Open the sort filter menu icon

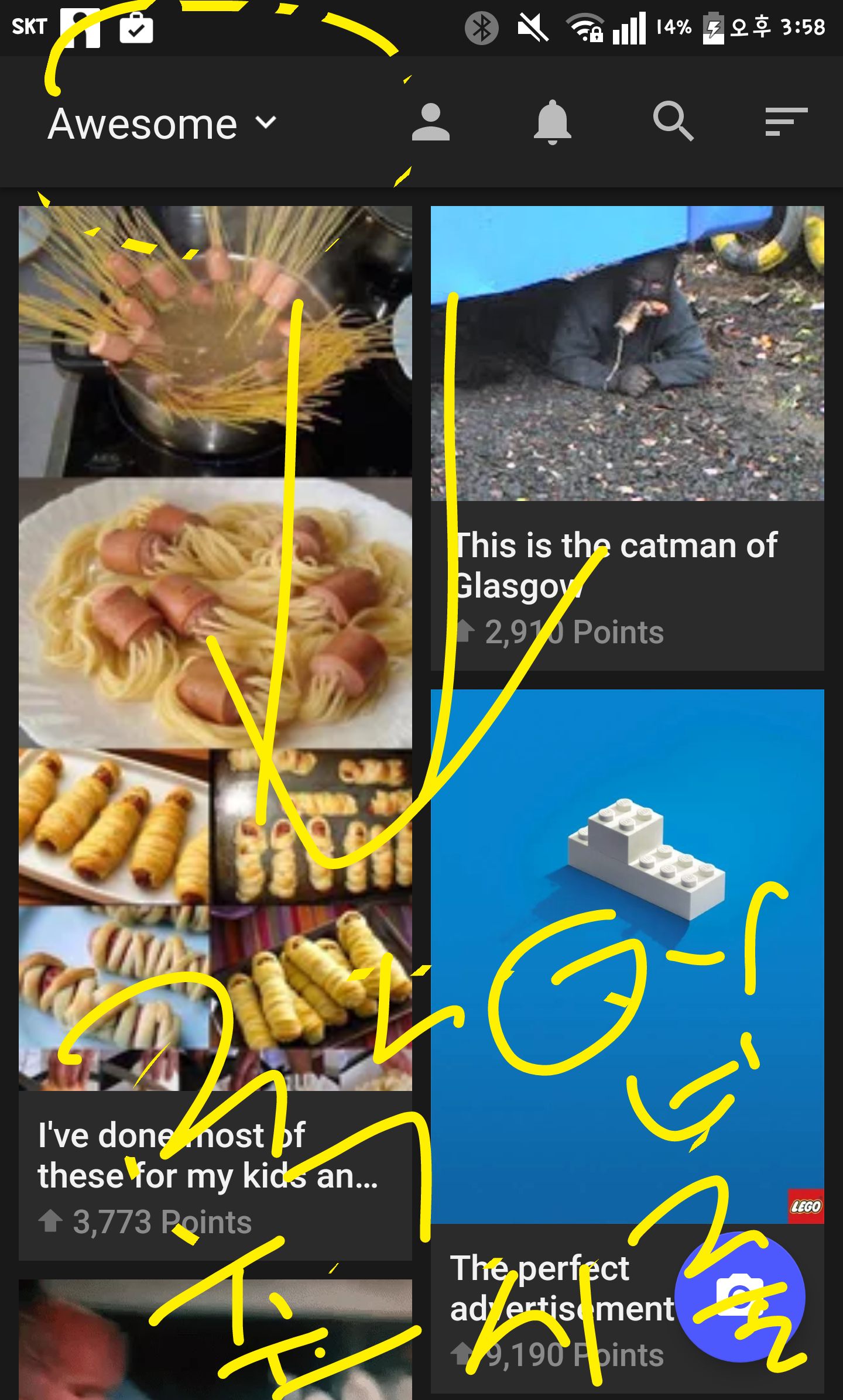tap(786, 122)
